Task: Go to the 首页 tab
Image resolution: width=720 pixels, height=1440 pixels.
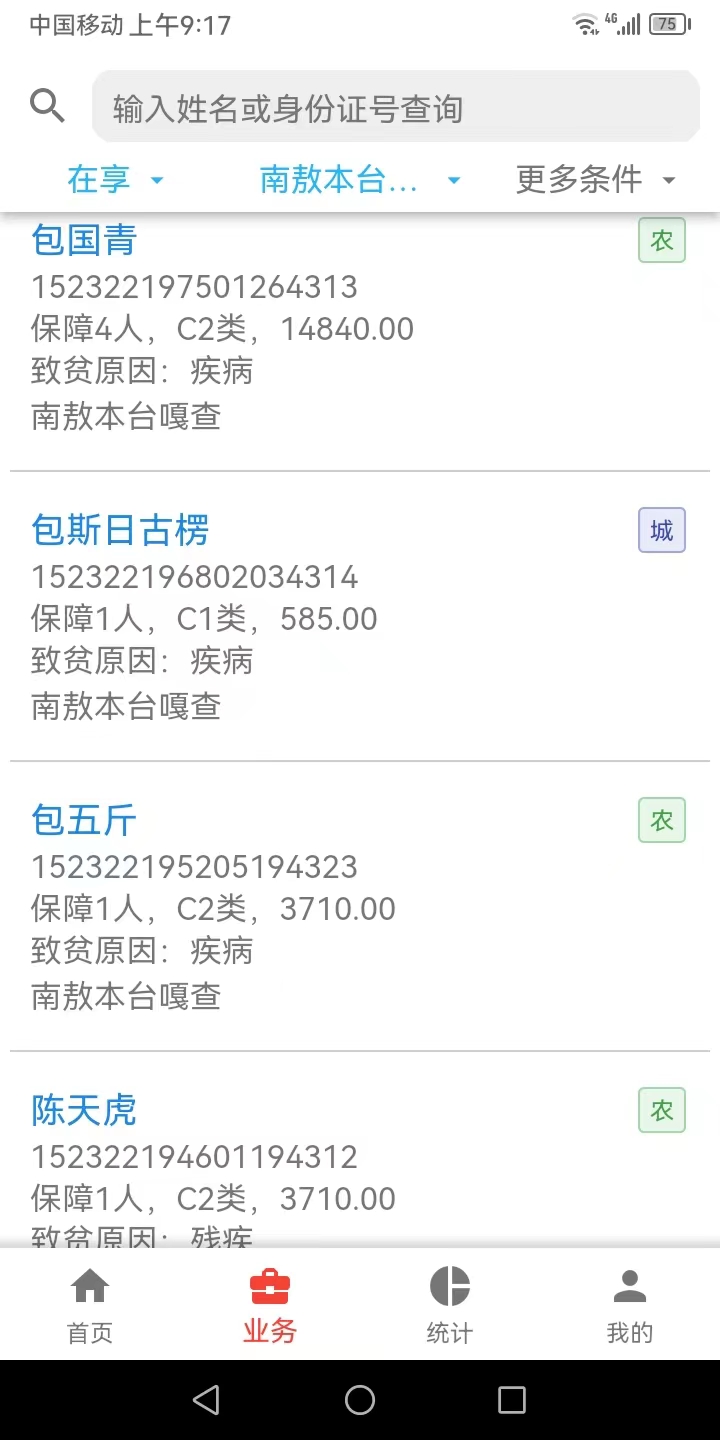Action: tap(90, 1305)
